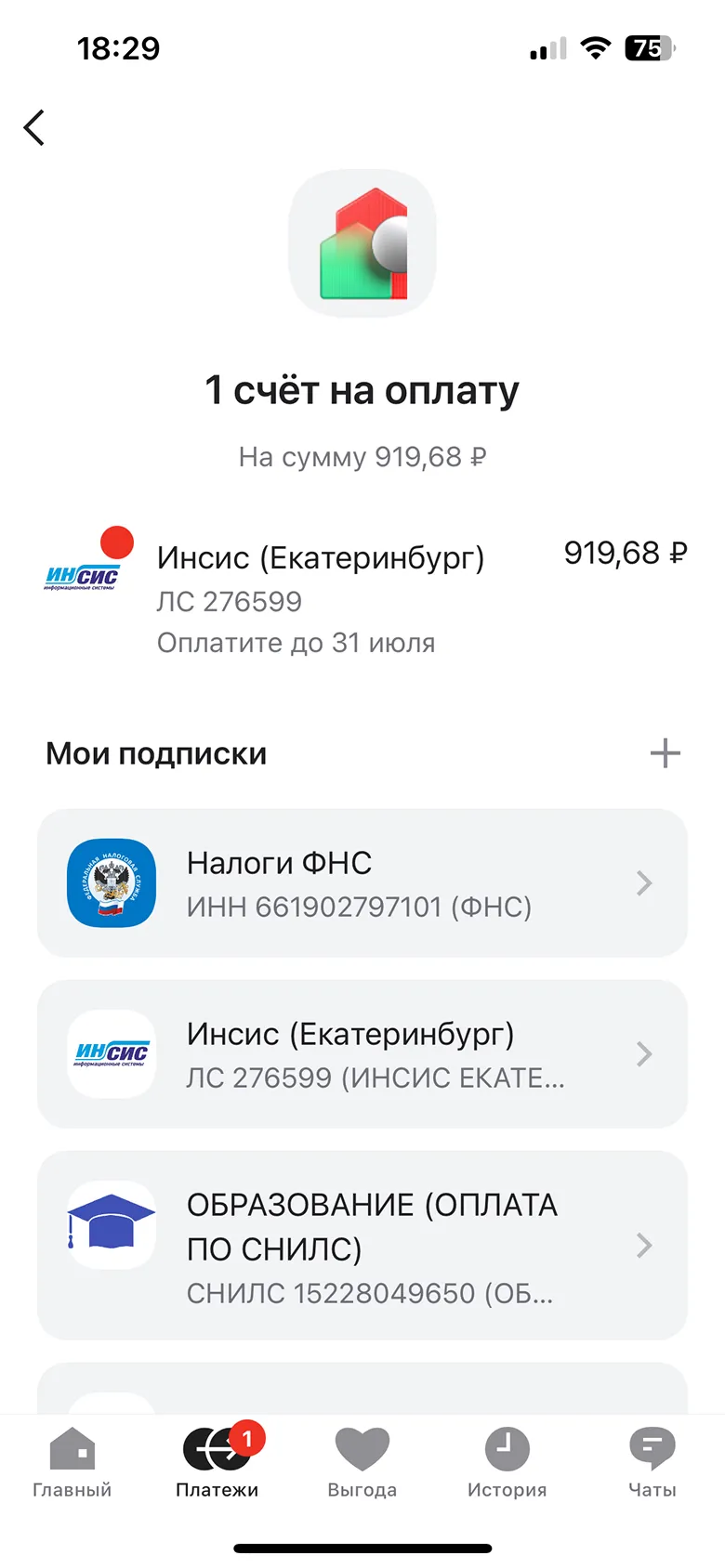
Task: Add a new subscription with the plus icon
Action: click(665, 753)
